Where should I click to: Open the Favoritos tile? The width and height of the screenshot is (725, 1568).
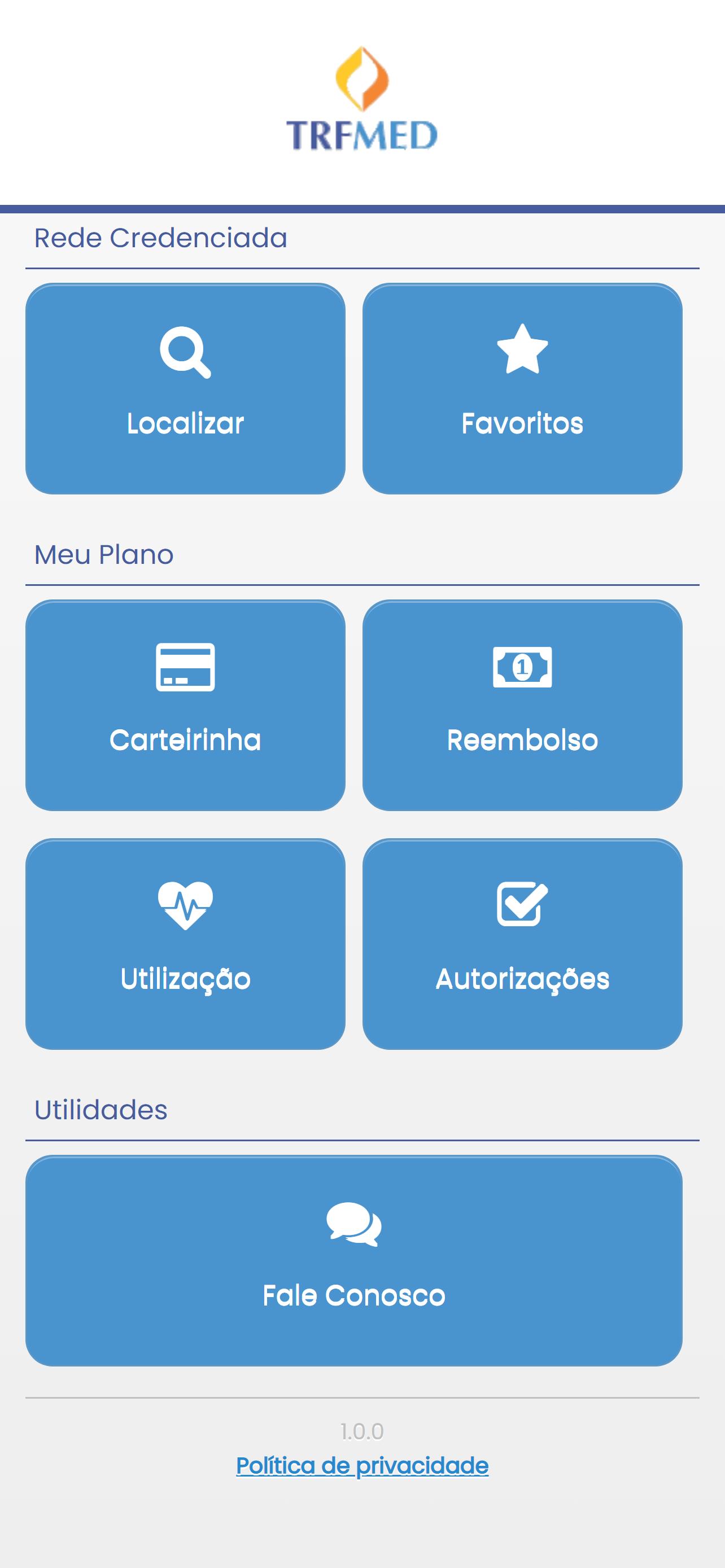click(522, 388)
